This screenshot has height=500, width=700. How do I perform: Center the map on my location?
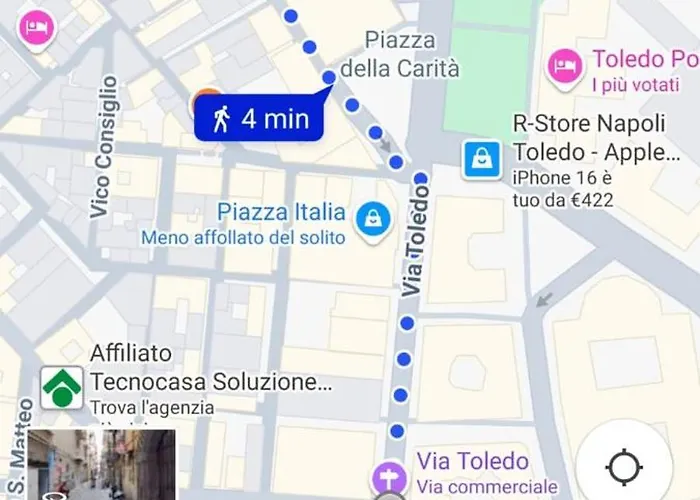(x=626, y=467)
